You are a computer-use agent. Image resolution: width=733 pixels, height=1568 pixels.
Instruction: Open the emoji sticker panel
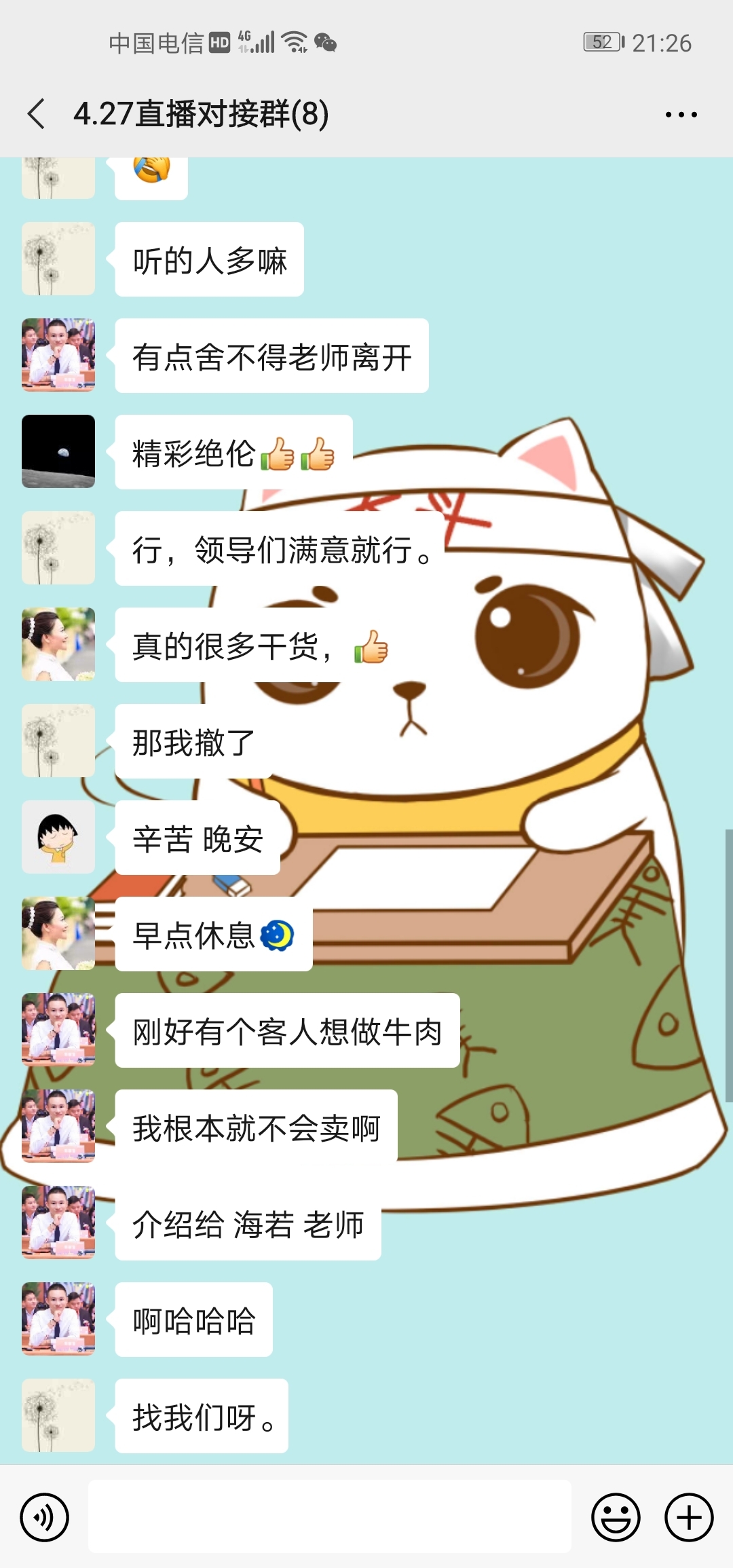(616, 1517)
